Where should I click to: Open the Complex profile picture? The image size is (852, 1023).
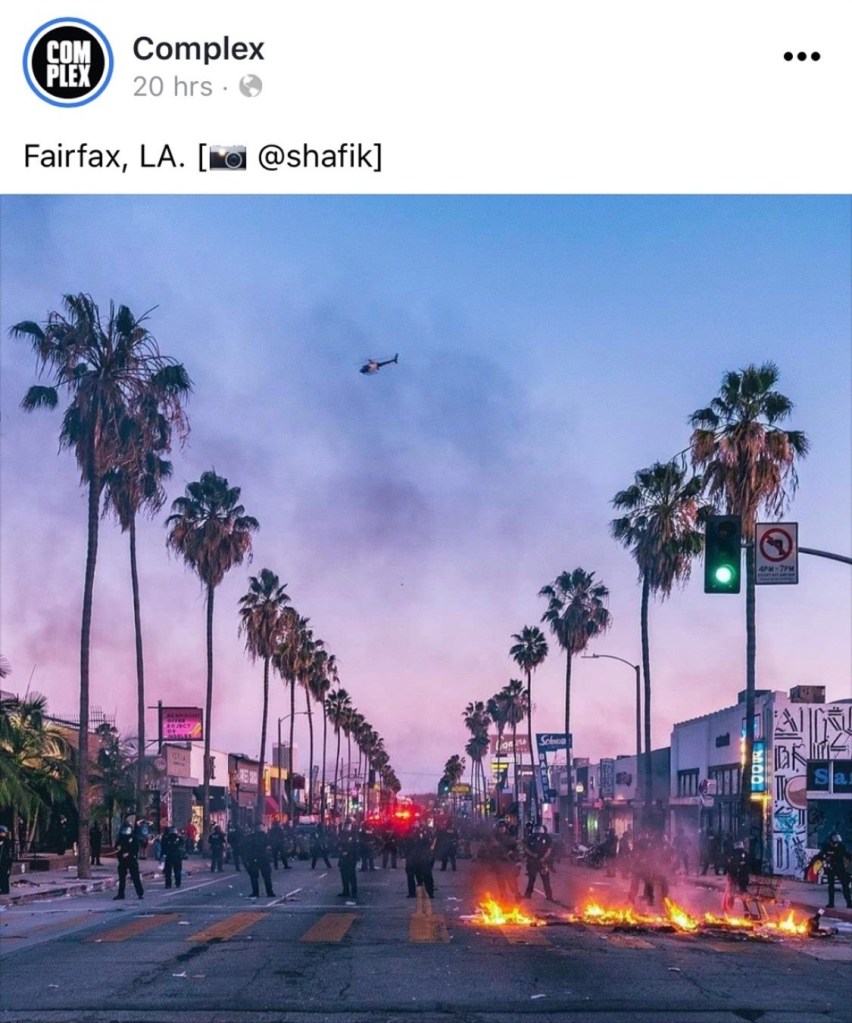[x=67, y=62]
